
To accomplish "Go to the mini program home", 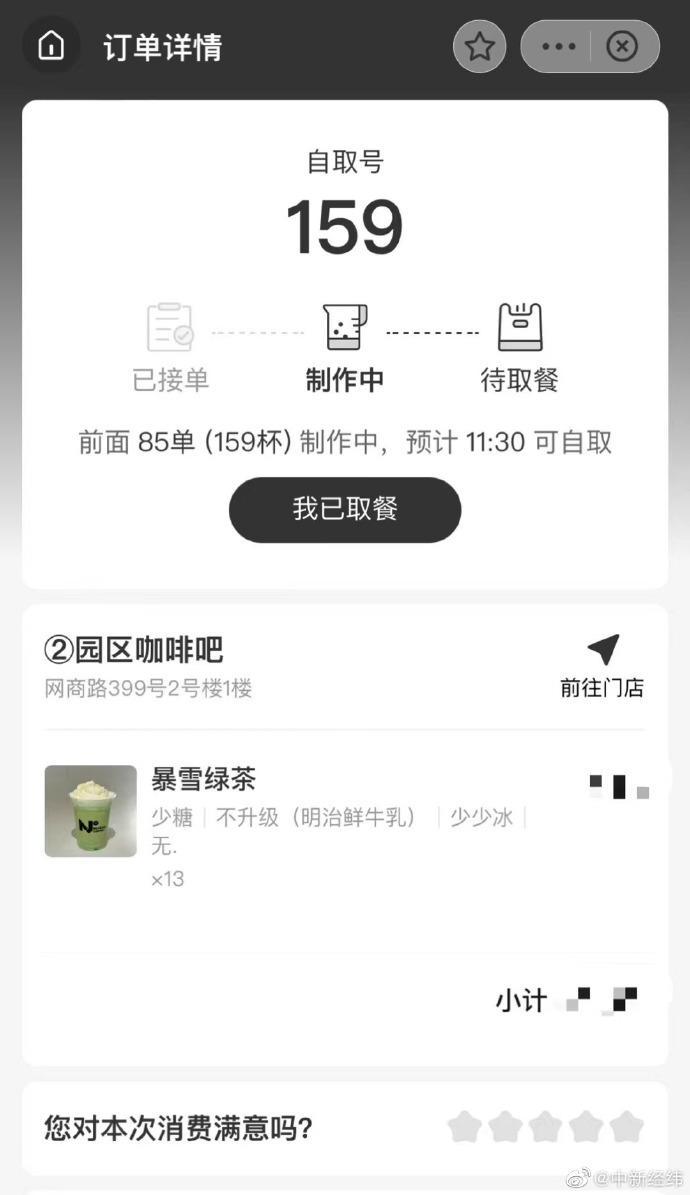I will point(51,46).
